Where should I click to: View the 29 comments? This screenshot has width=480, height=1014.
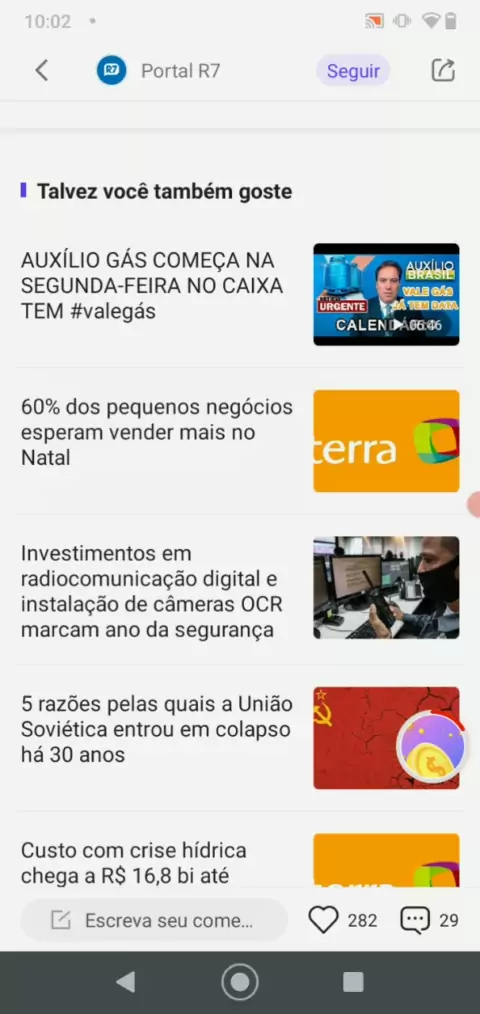point(429,920)
